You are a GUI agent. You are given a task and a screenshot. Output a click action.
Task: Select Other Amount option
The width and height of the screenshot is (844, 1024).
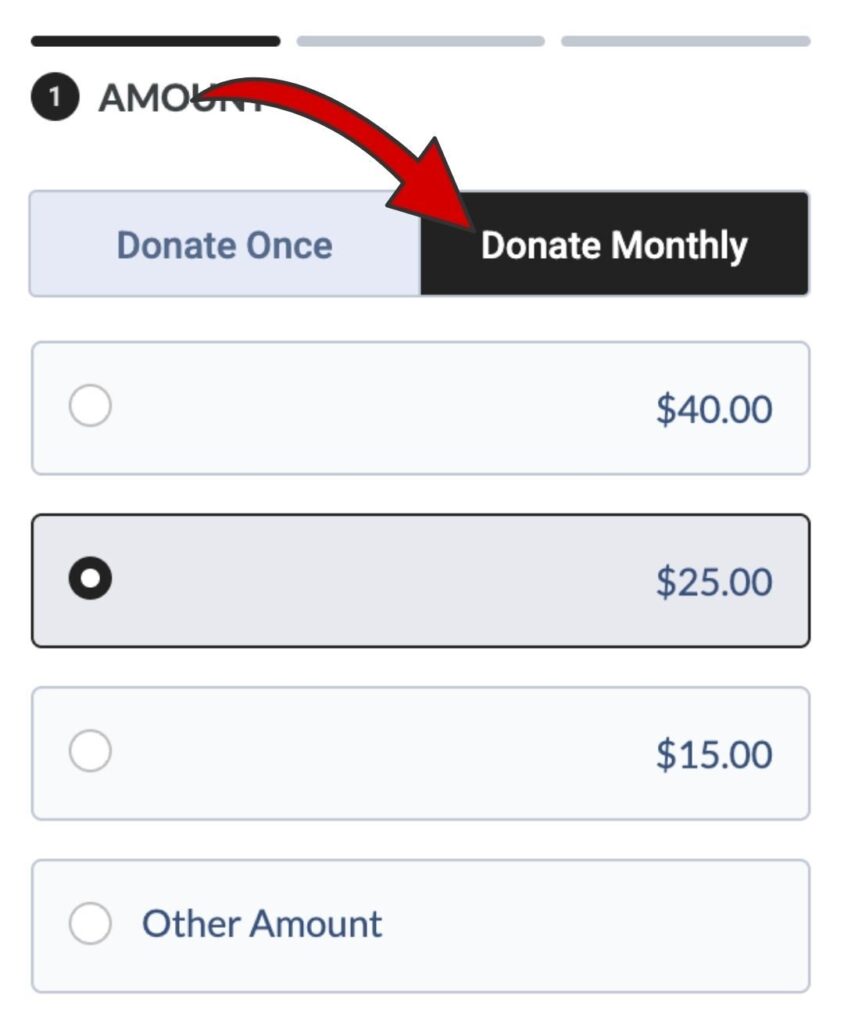[x=420, y=924]
